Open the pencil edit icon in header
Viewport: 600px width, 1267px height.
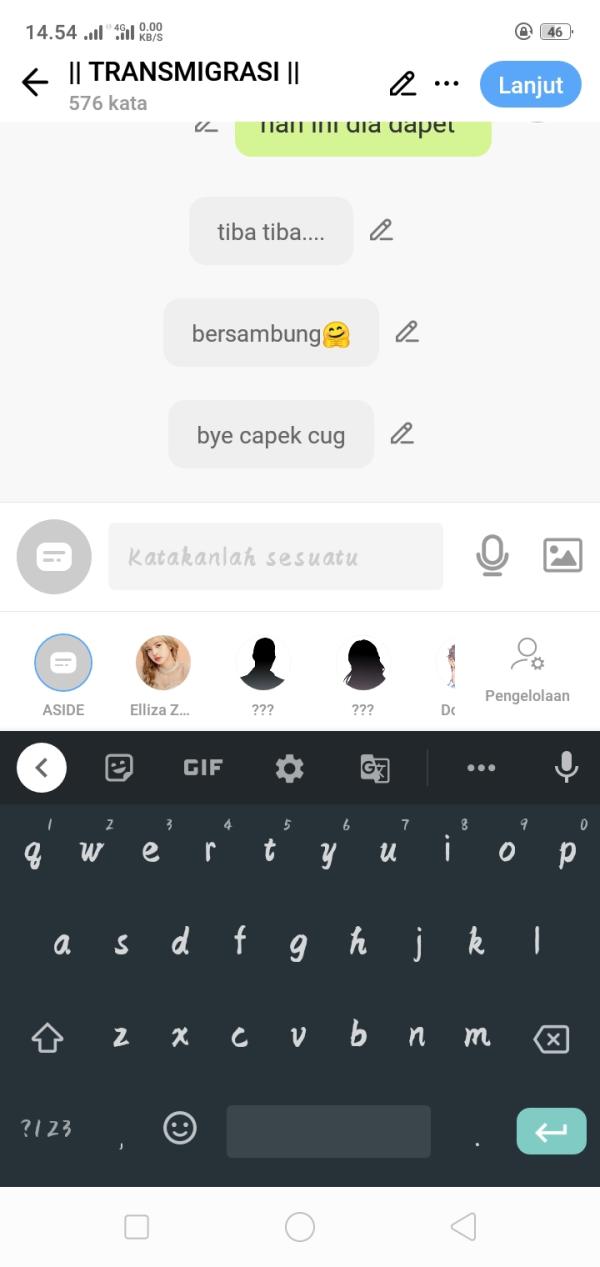402,84
